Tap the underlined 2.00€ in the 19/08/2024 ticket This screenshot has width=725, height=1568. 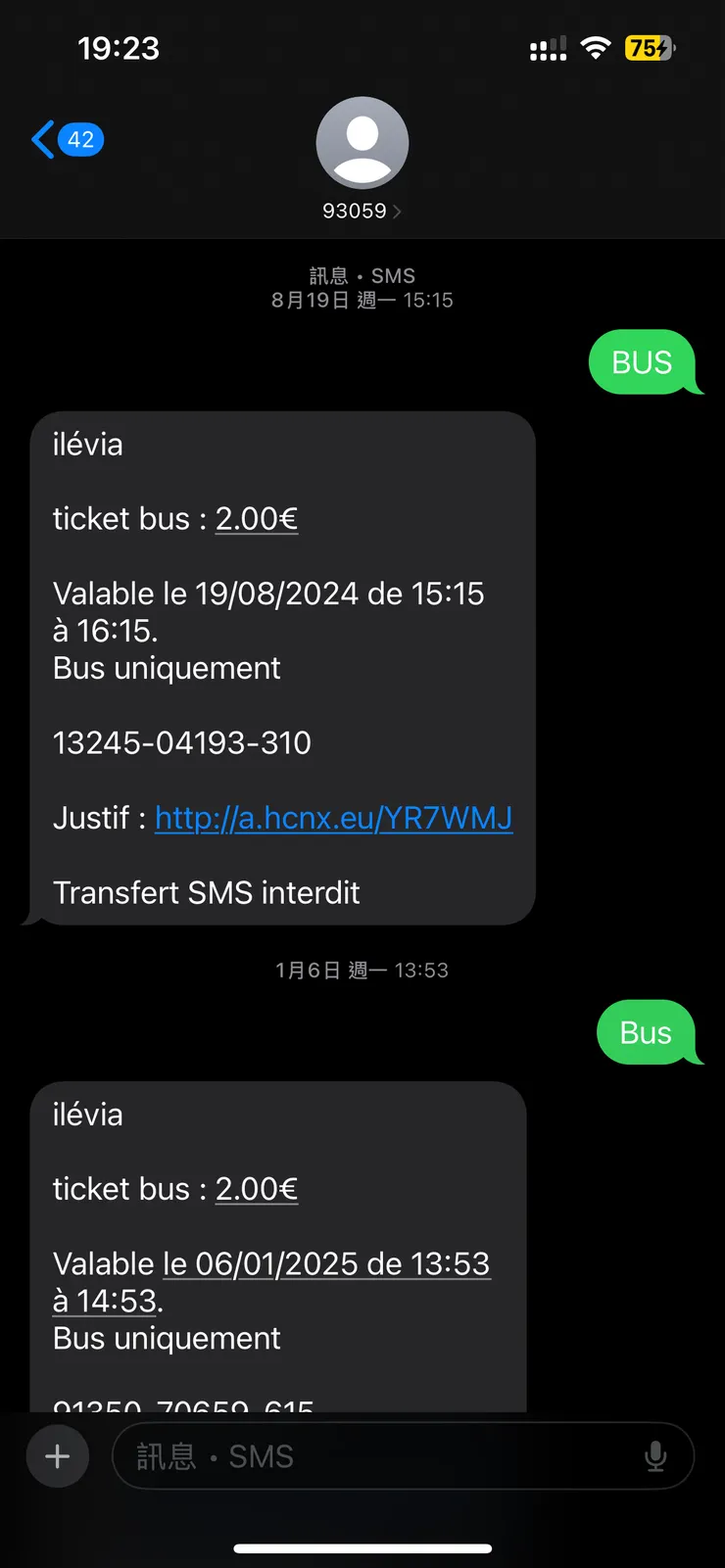click(257, 519)
